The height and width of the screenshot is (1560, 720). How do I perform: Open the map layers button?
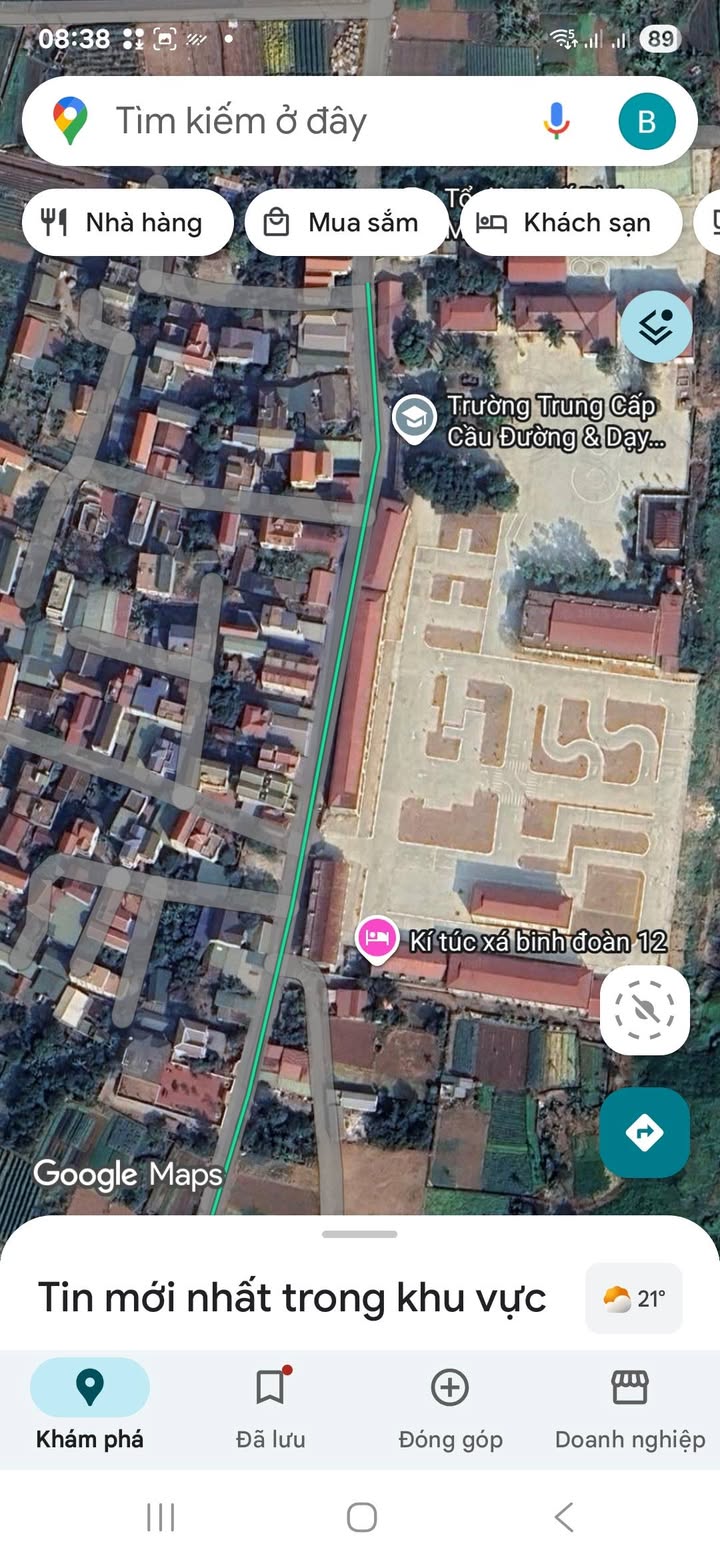(x=656, y=327)
